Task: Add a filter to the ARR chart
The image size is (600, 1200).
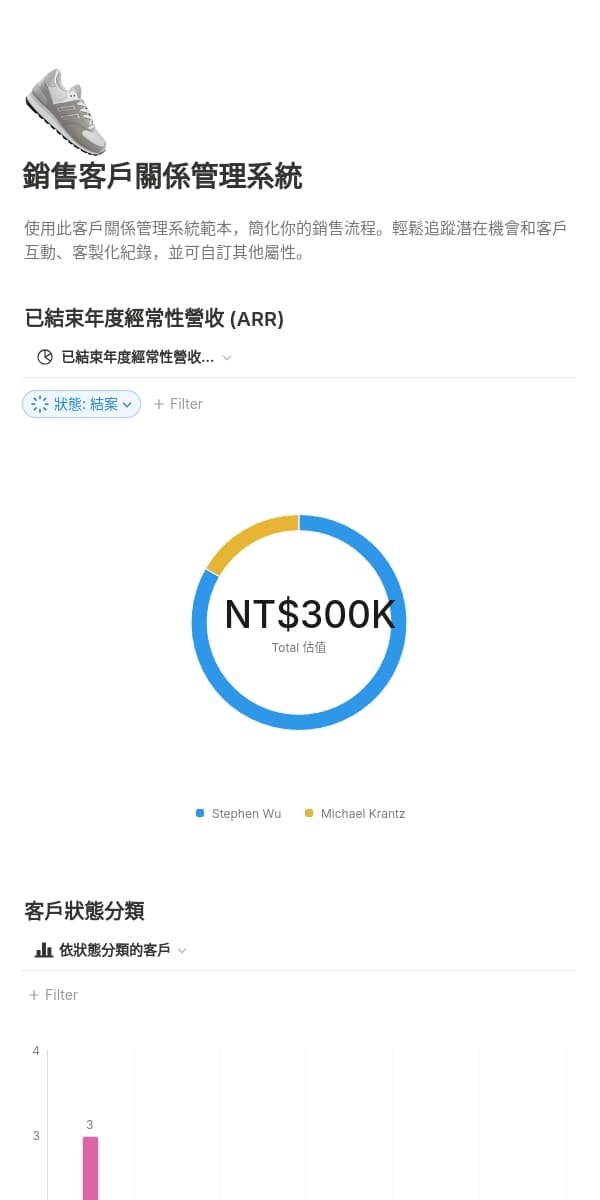Action: click(178, 404)
